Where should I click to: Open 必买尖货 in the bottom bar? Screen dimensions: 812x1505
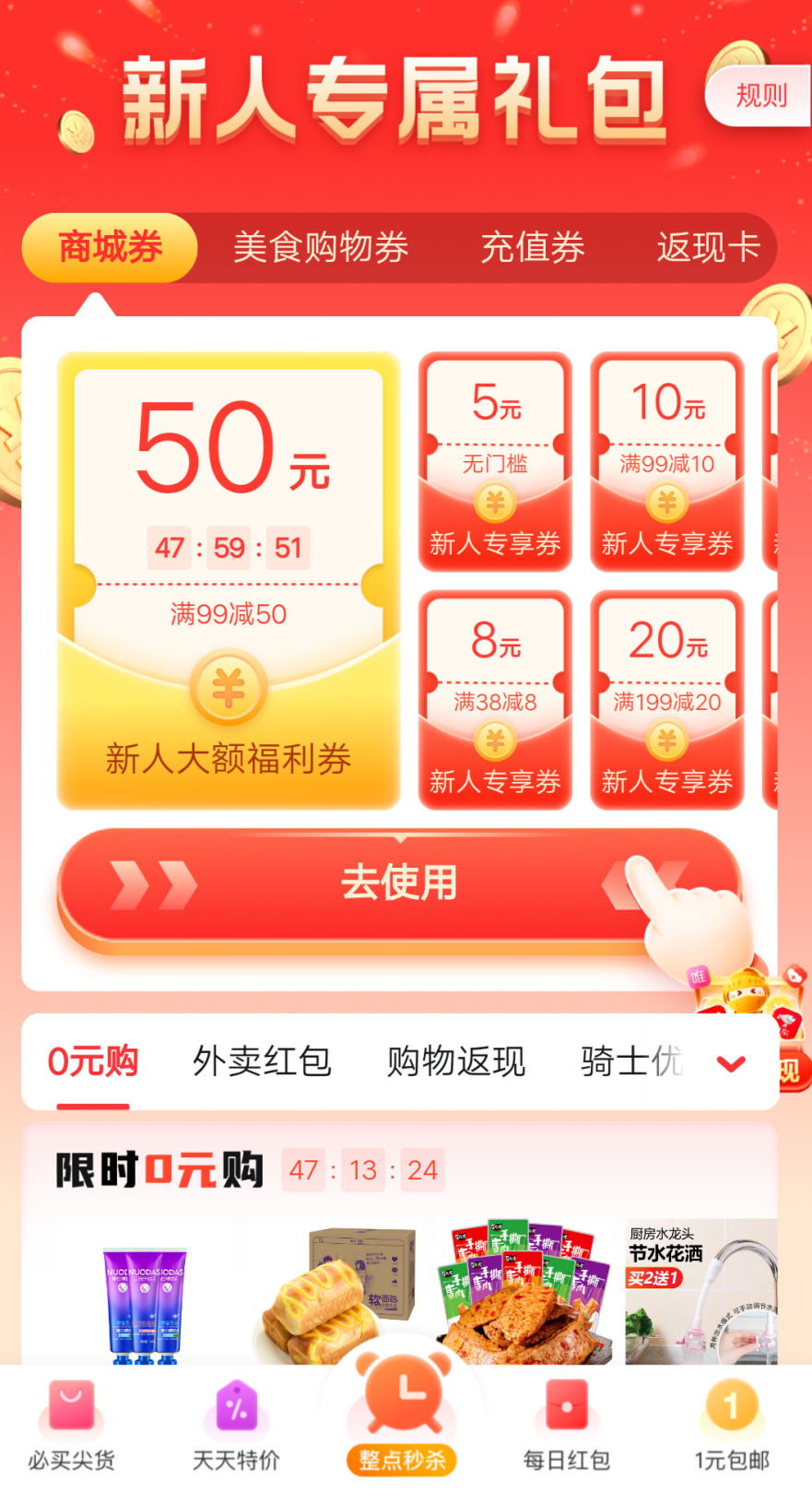71,1425
